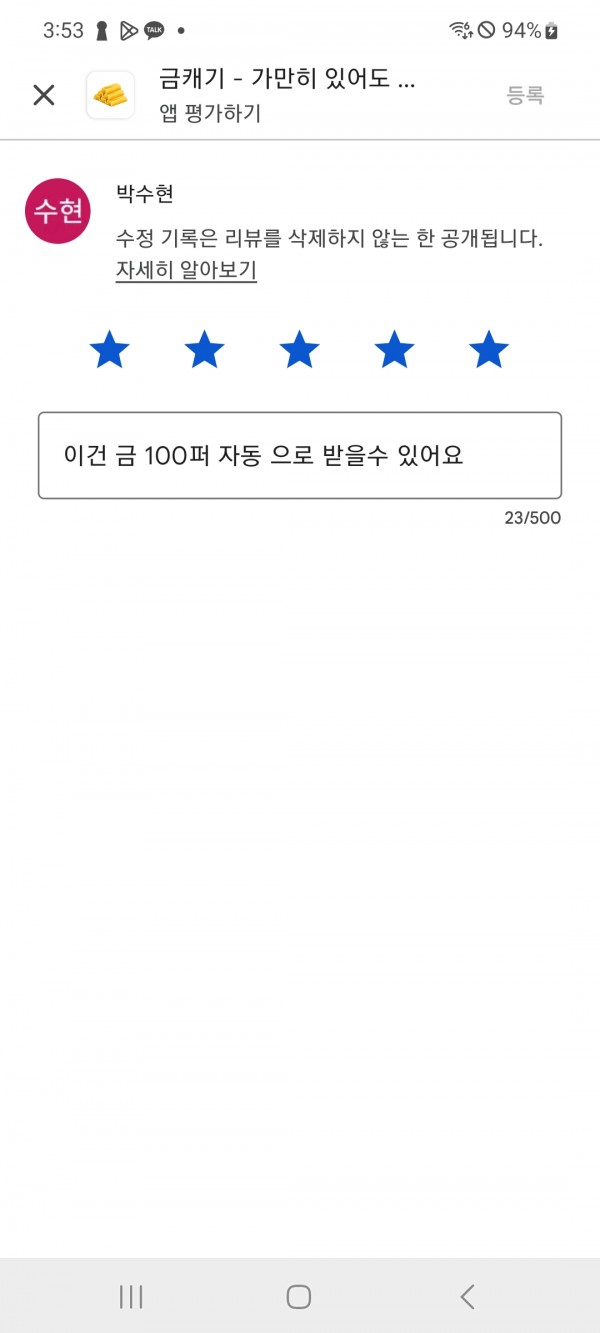Tap the 등록 button to post review
The image size is (600, 1333).
525,95
